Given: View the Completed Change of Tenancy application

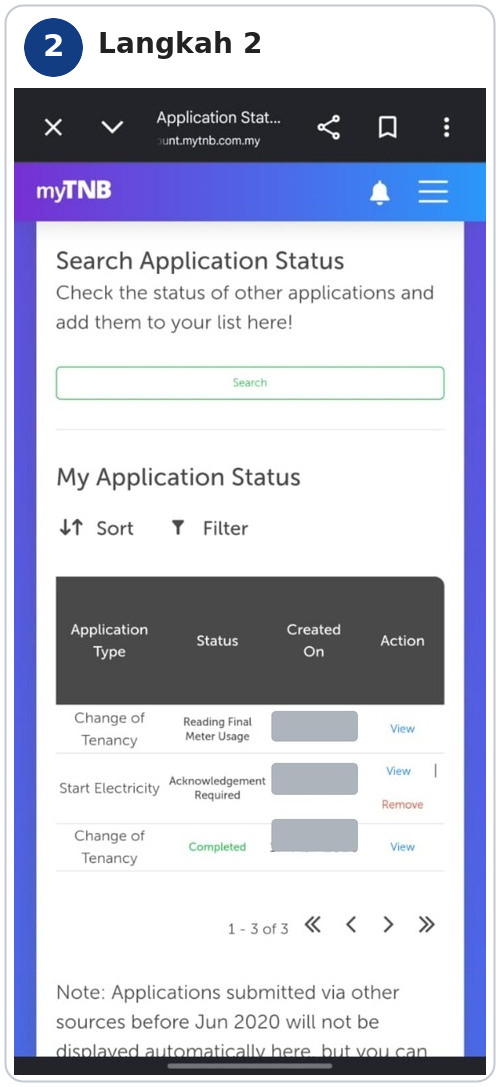Looking at the screenshot, I should [402, 846].
